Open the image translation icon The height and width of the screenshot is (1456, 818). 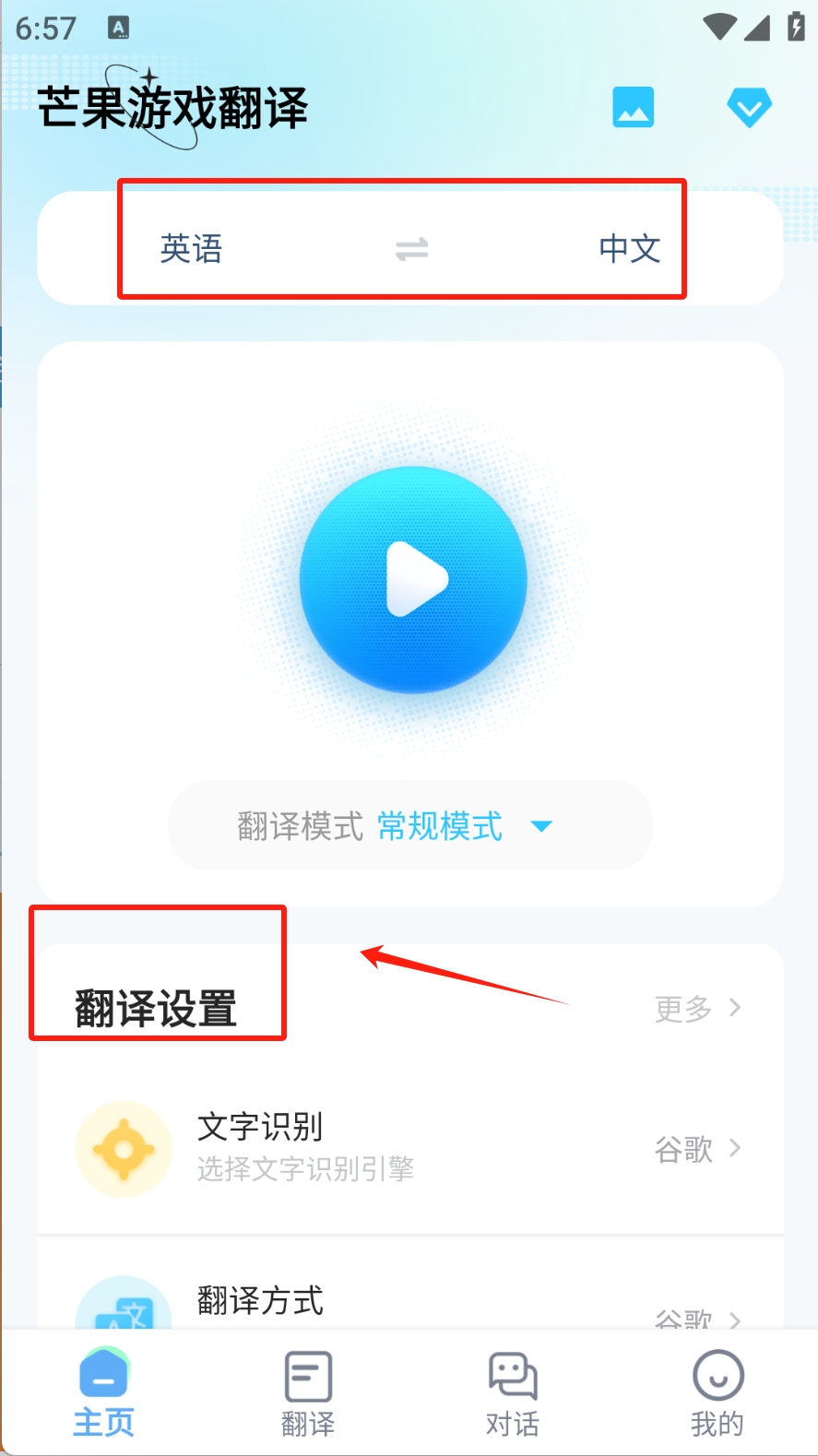click(x=633, y=107)
